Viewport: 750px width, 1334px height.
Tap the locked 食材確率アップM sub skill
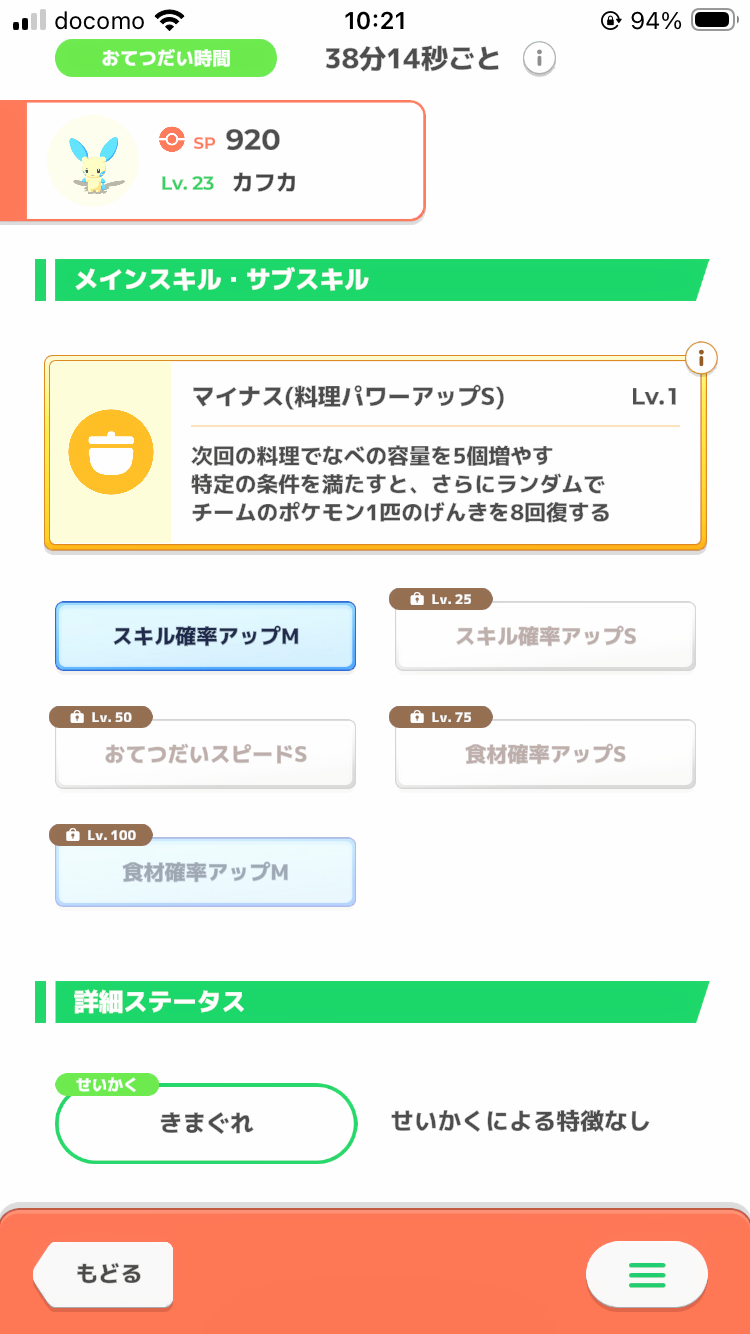coord(205,872)
